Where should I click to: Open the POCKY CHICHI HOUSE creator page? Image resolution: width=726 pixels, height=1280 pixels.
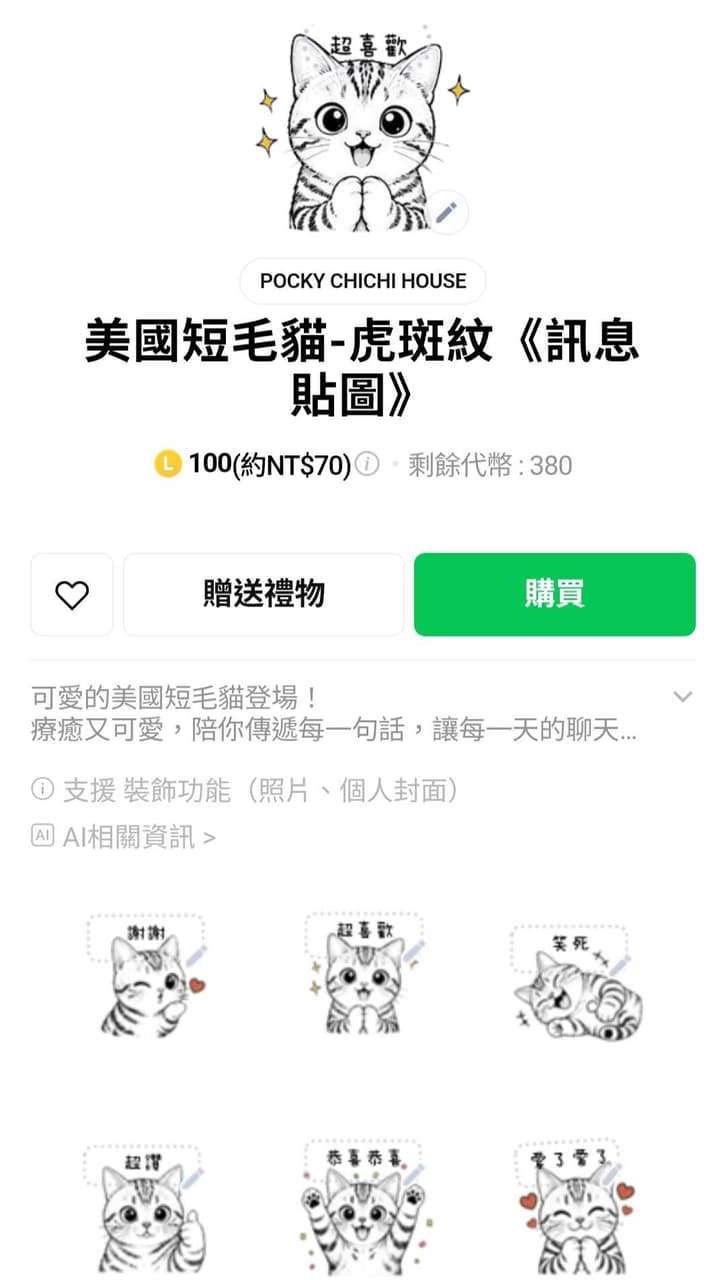pyautogui.click(x=363, y=281)
